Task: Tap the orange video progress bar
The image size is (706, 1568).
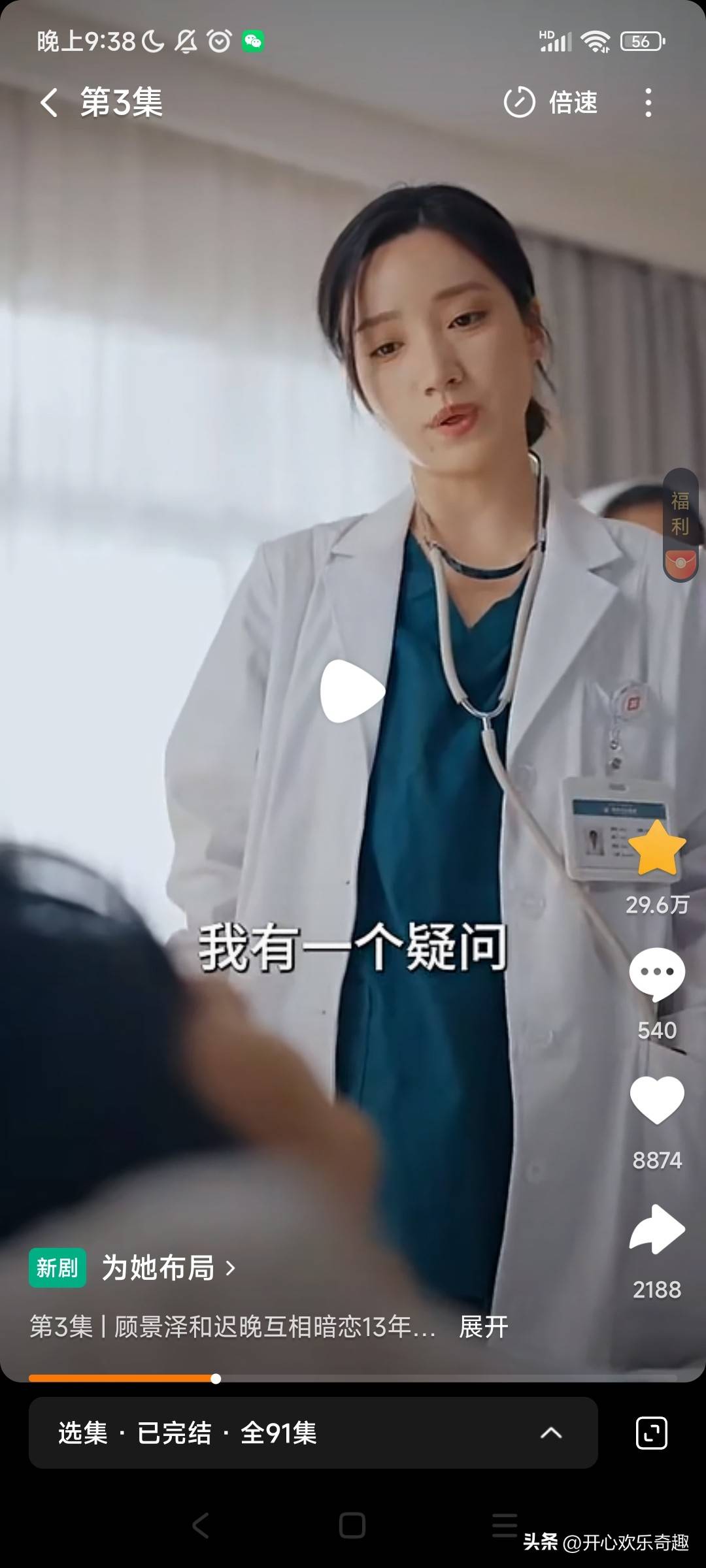Action: 123,1379
